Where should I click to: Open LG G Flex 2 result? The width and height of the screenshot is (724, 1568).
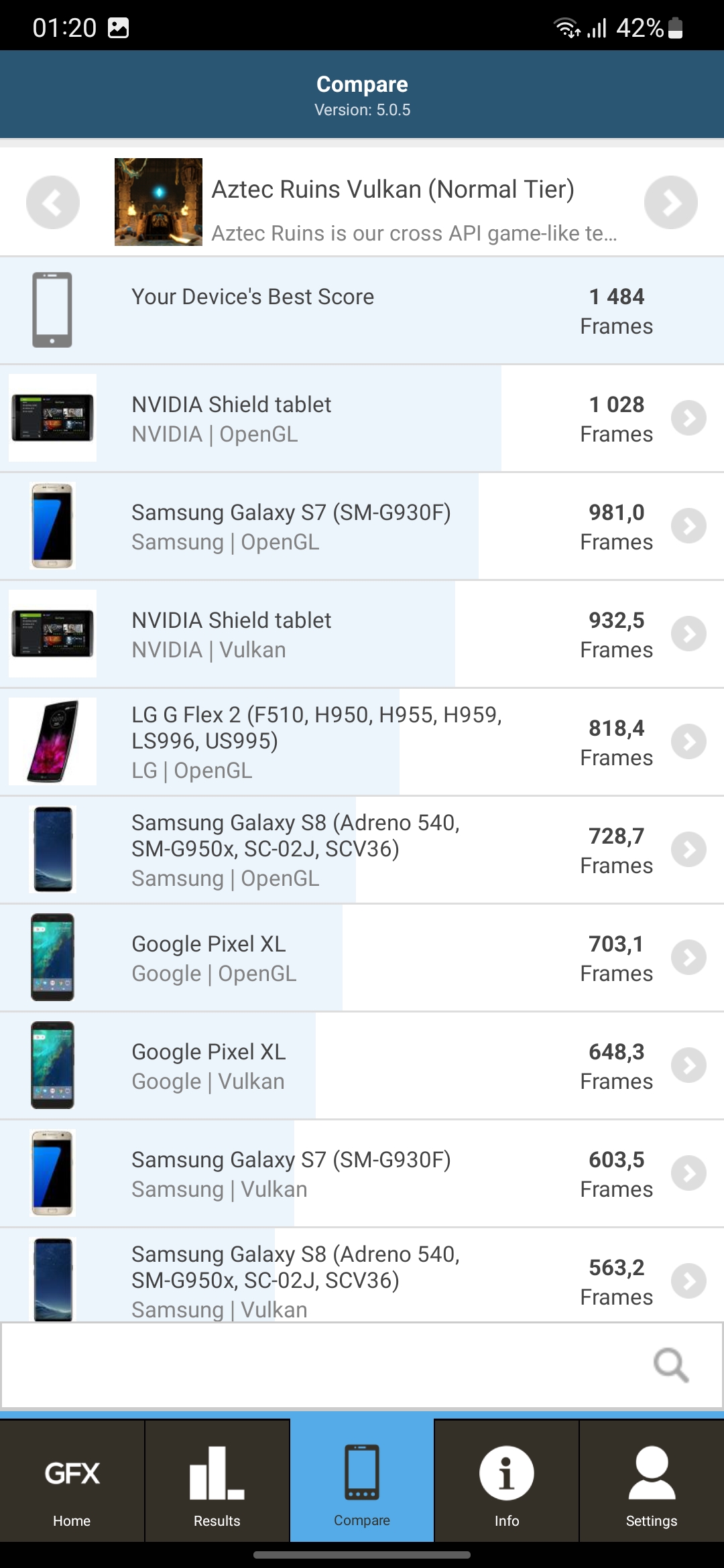[x=362, y=742]
